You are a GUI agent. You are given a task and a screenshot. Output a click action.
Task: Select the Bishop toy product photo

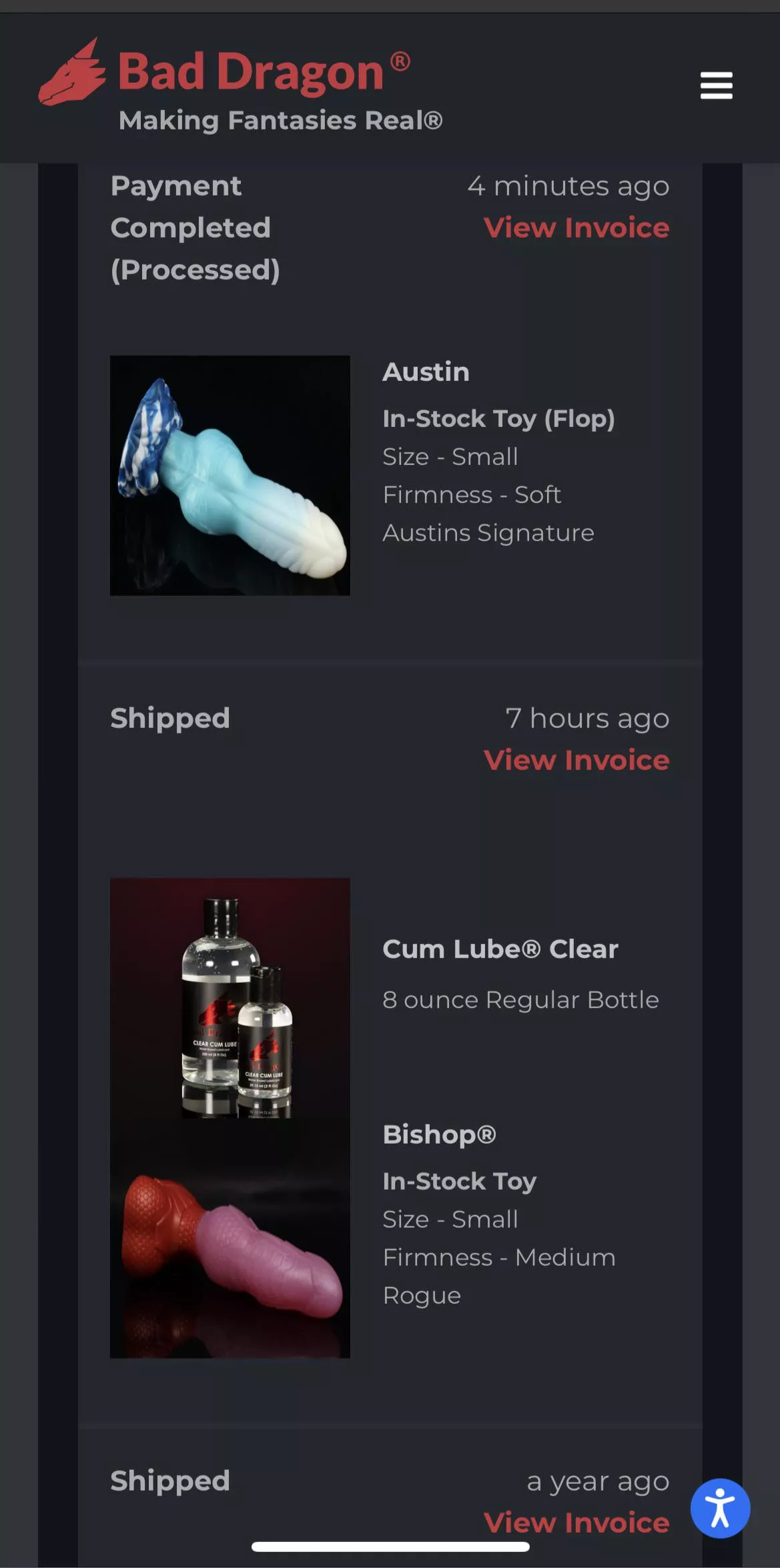tap(230, 1254)
